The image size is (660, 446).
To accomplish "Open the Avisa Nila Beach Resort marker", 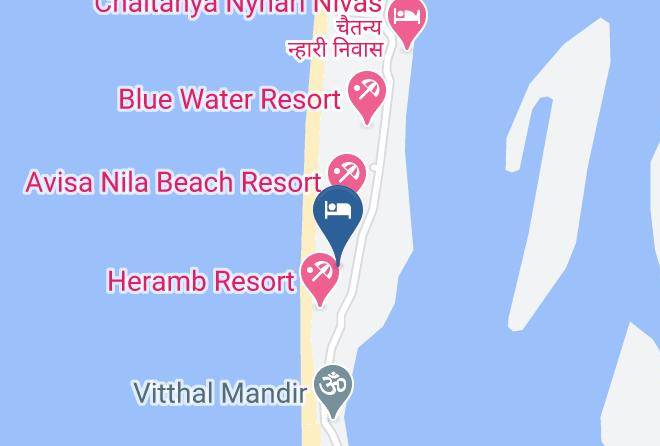I will (x=347, y=172).
